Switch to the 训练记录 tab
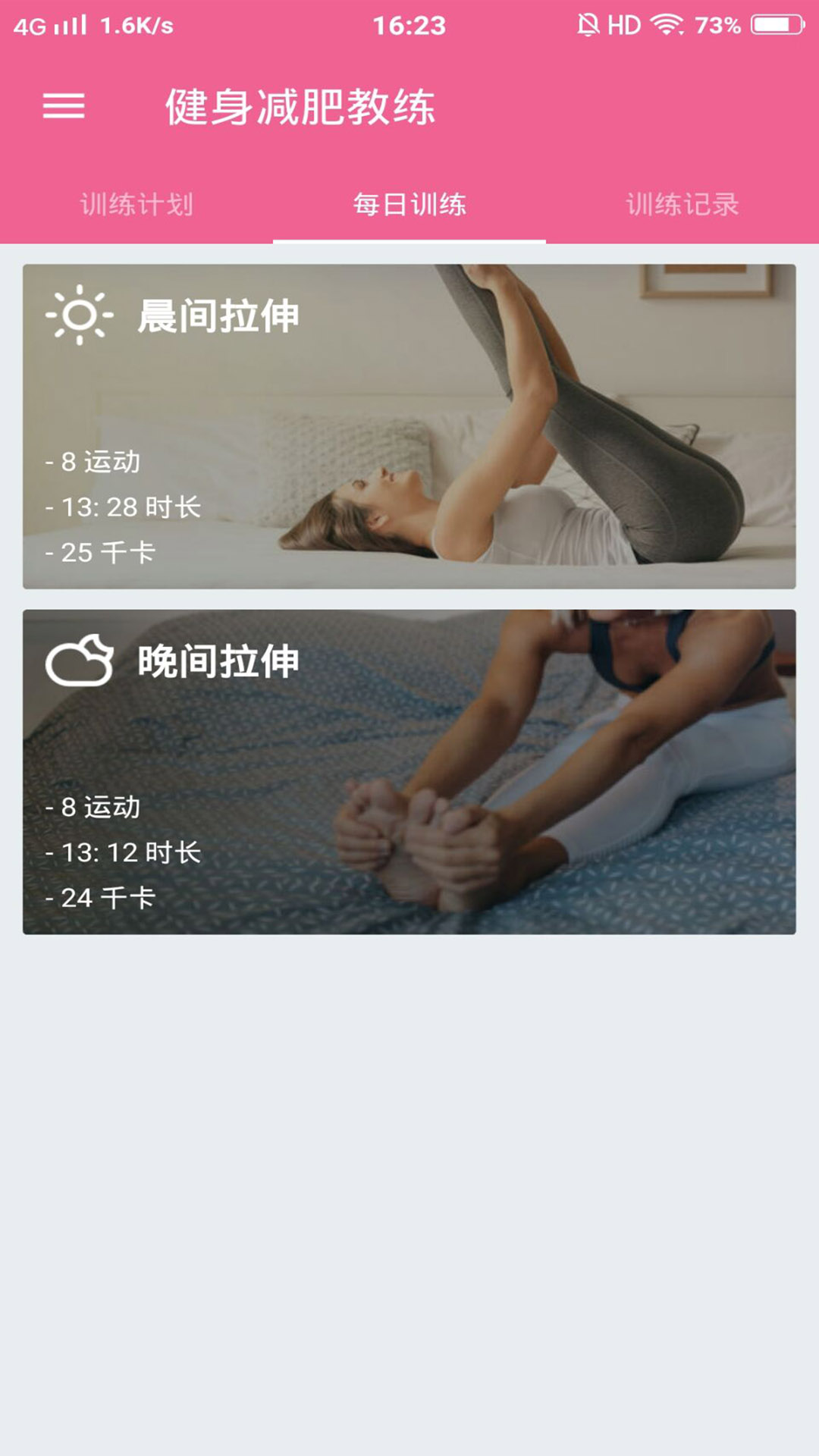Viewport: 819px width, 1456px height. click(x=682, y=202)
